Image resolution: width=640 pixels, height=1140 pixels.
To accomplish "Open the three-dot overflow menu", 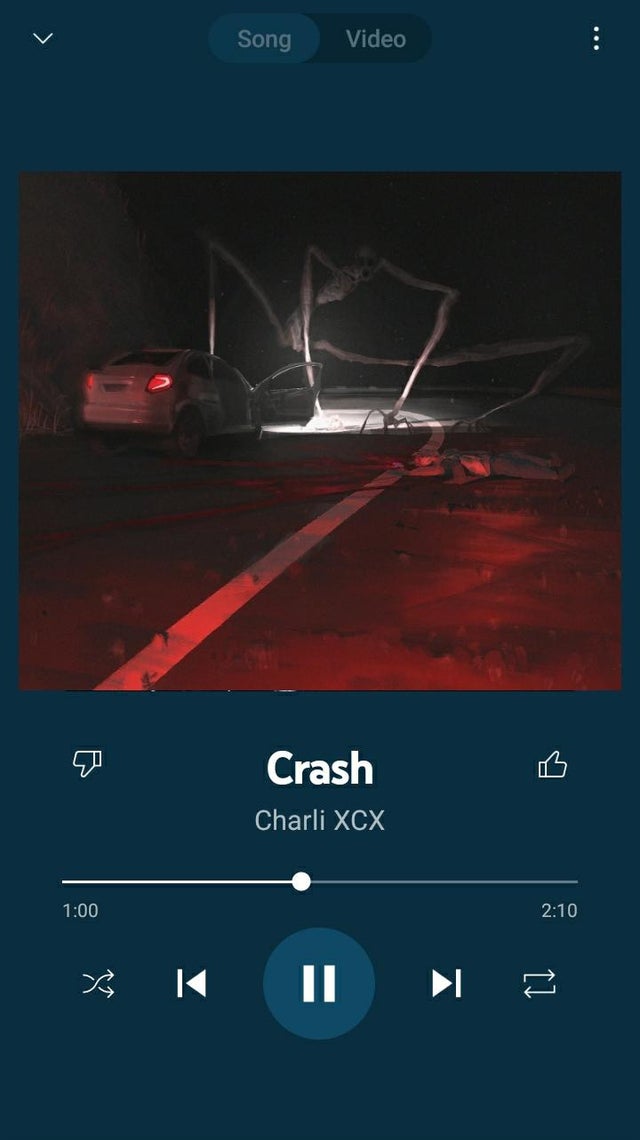I will (596, 39).
